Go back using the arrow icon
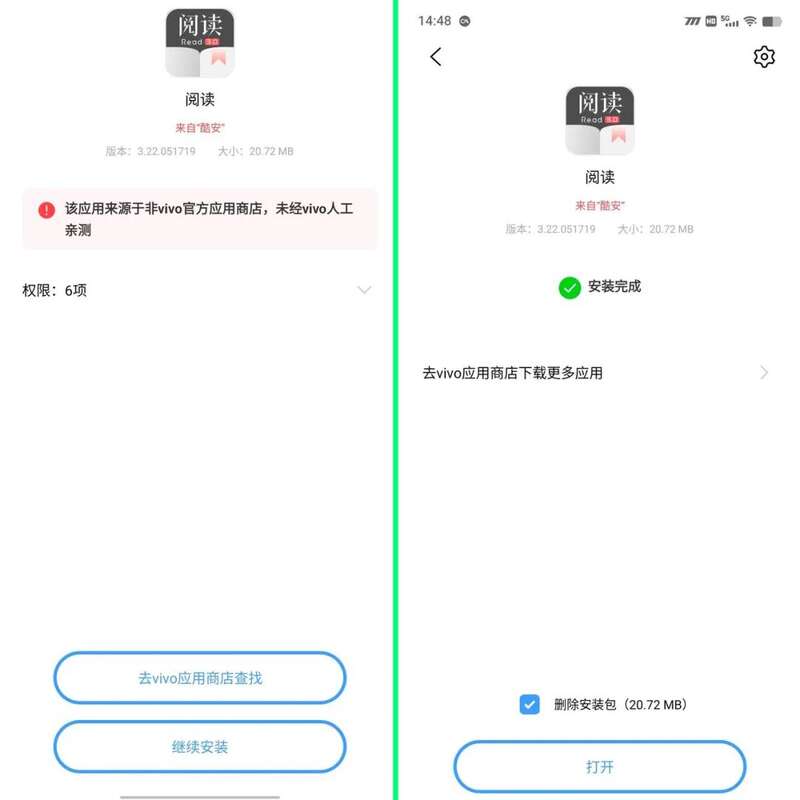 click(435, 57)
